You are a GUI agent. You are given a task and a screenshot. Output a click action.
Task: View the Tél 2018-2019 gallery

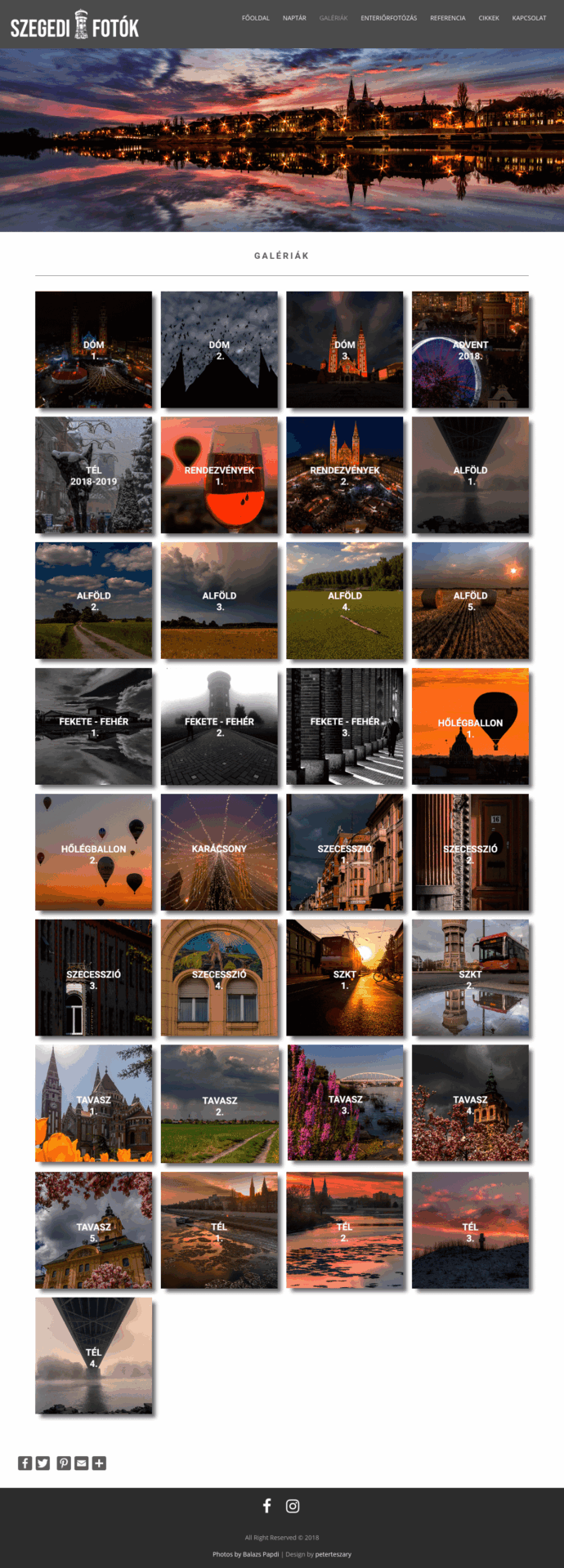[x=93, y=475]
